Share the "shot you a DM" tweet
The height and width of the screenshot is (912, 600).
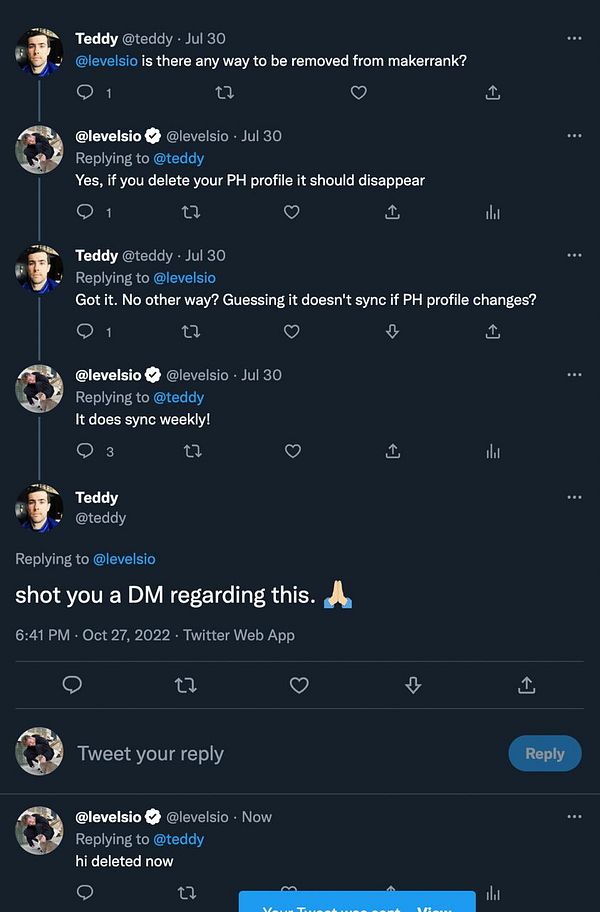tap(526, 685)
